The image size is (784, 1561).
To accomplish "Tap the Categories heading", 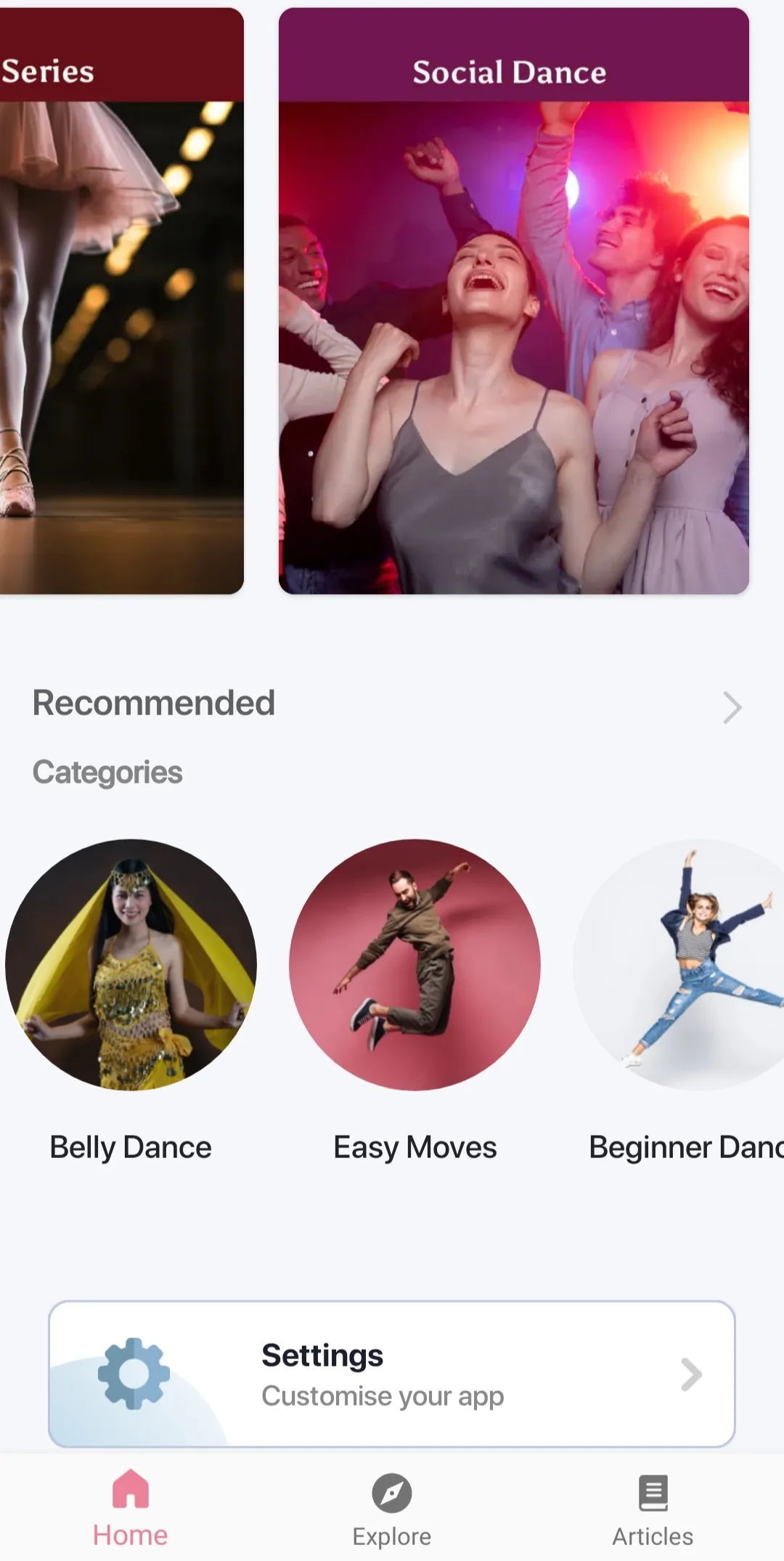I will point(107,772).
